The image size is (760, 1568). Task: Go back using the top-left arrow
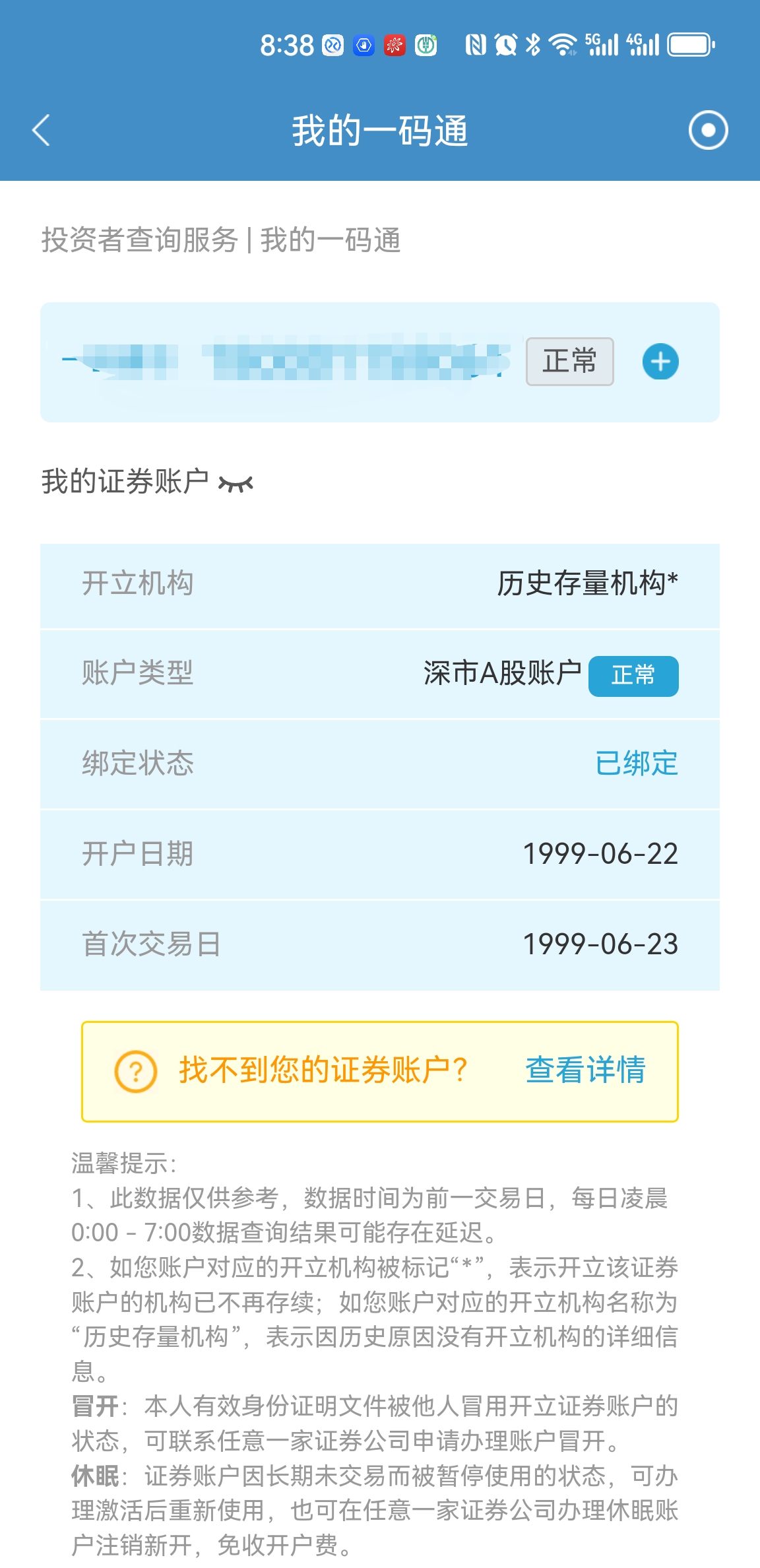coord(42,130)
